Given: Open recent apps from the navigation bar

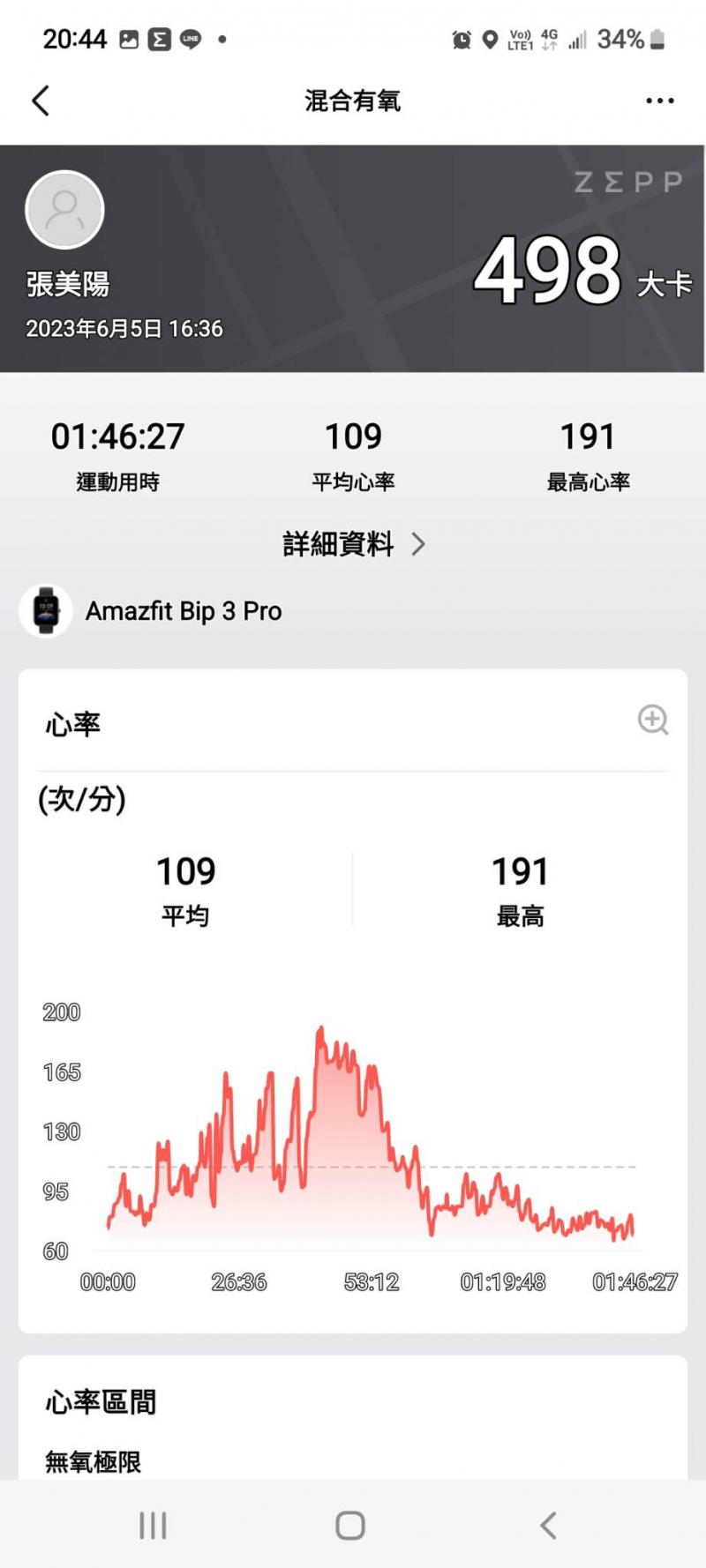Looking at the screenshot, I should tap(153, 1525).
